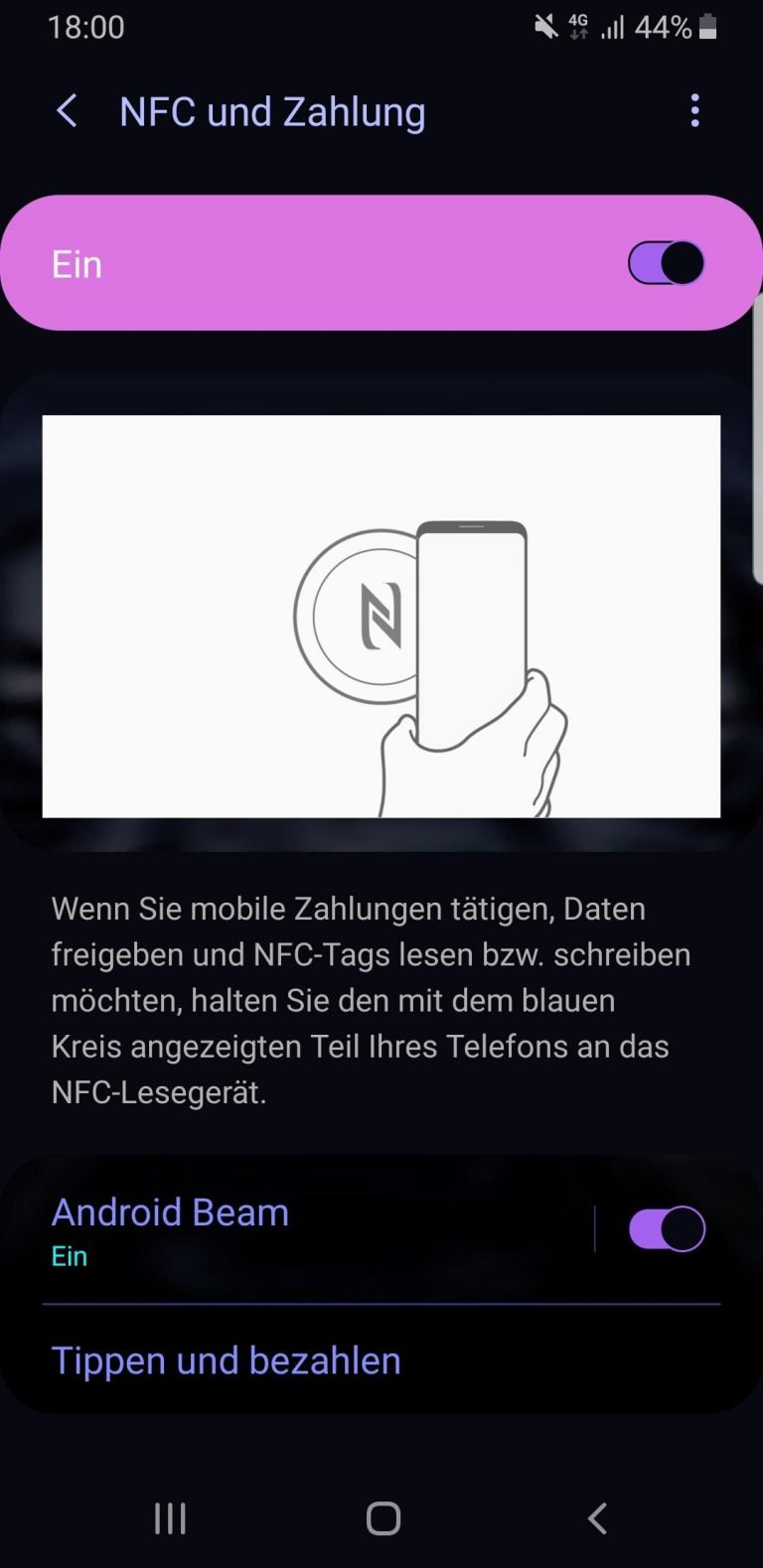
Task: Tap the muted sound icon in status bar
Action: [x=547, y=27]
